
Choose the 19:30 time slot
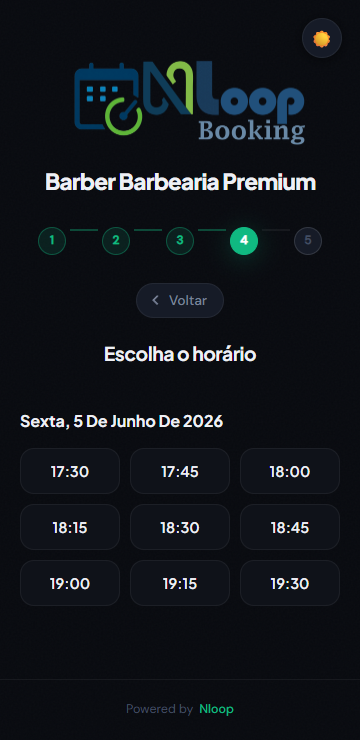290,583
